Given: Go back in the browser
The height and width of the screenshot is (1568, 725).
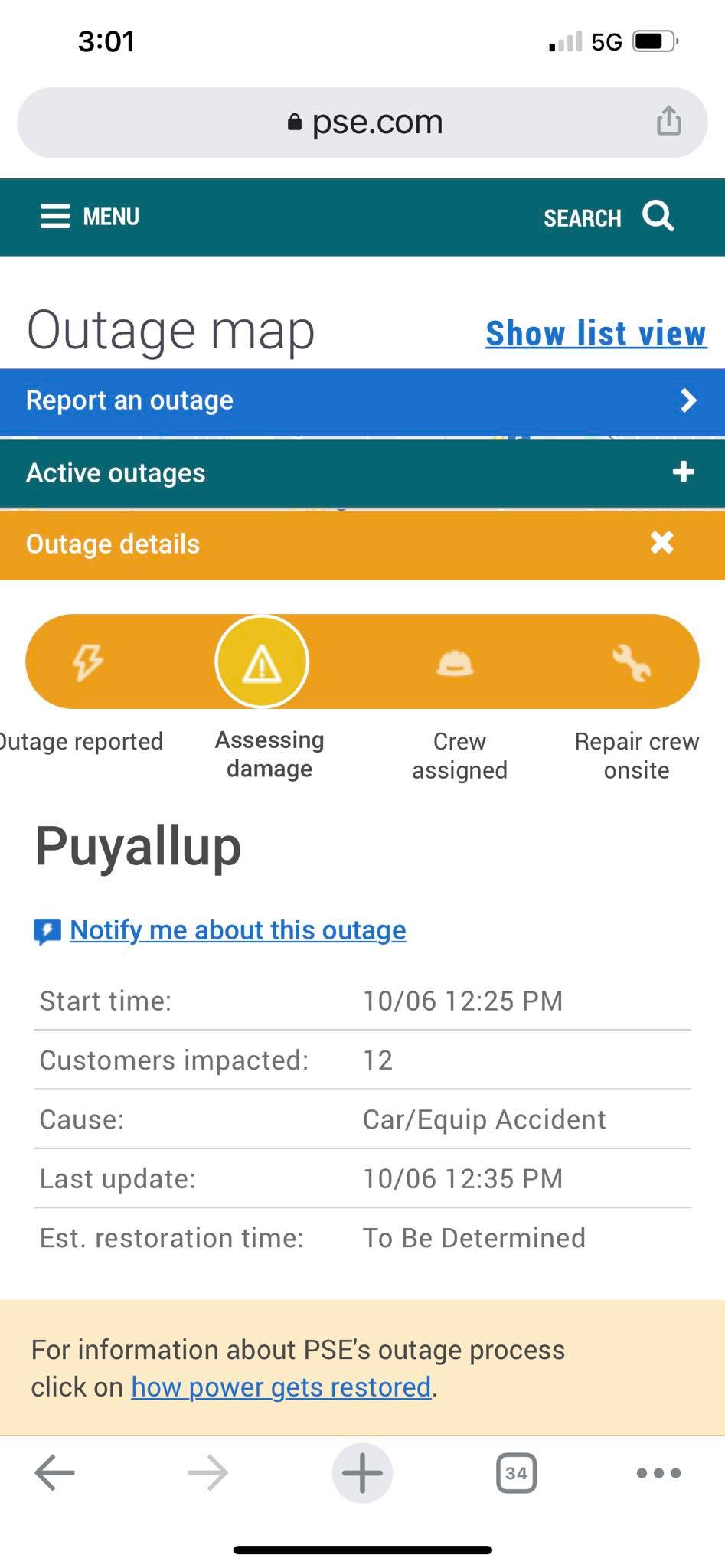Looking at the screenshot, I should pos(55,1472).
